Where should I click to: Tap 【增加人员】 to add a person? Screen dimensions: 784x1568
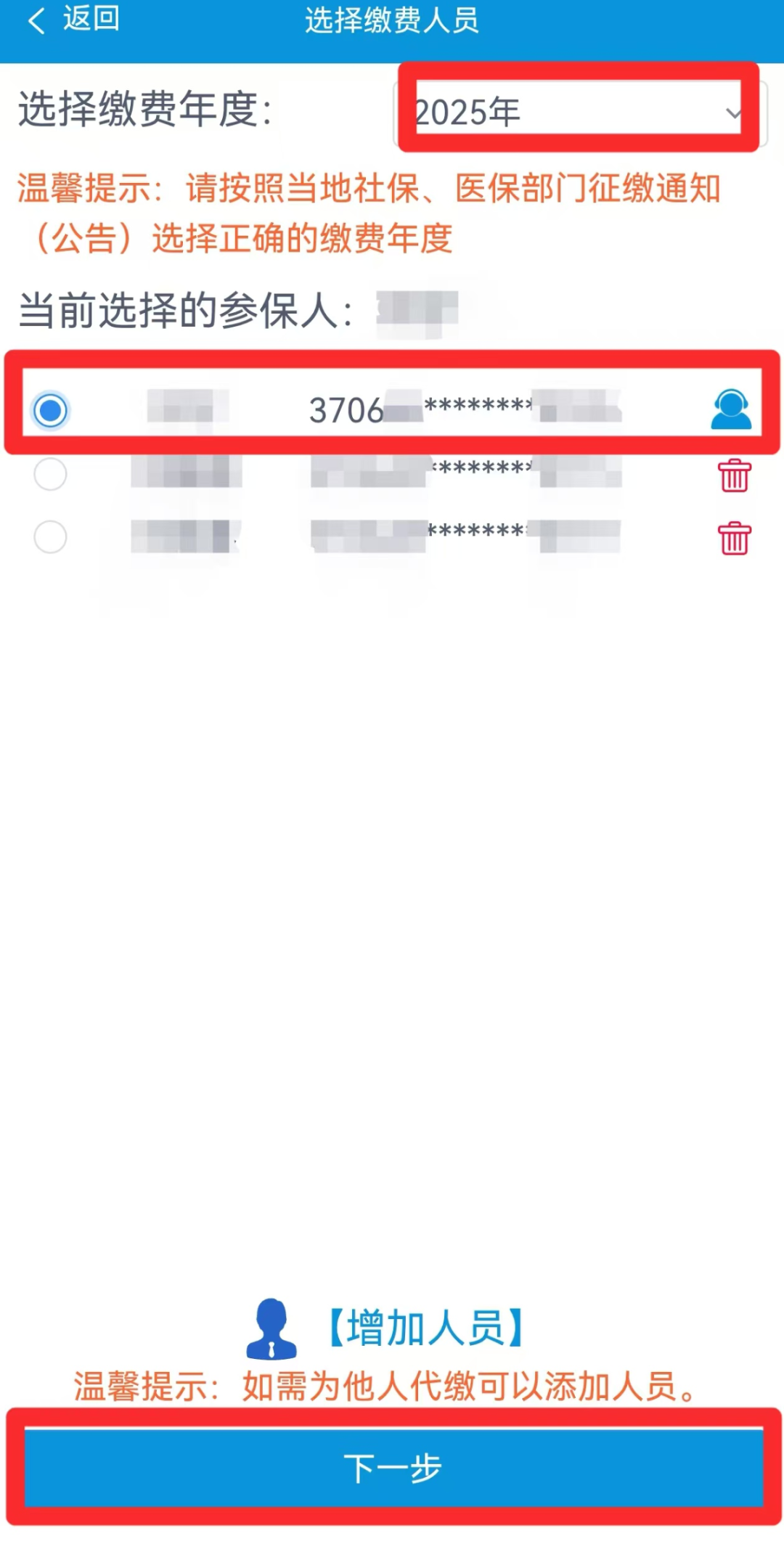point(425,1328)
